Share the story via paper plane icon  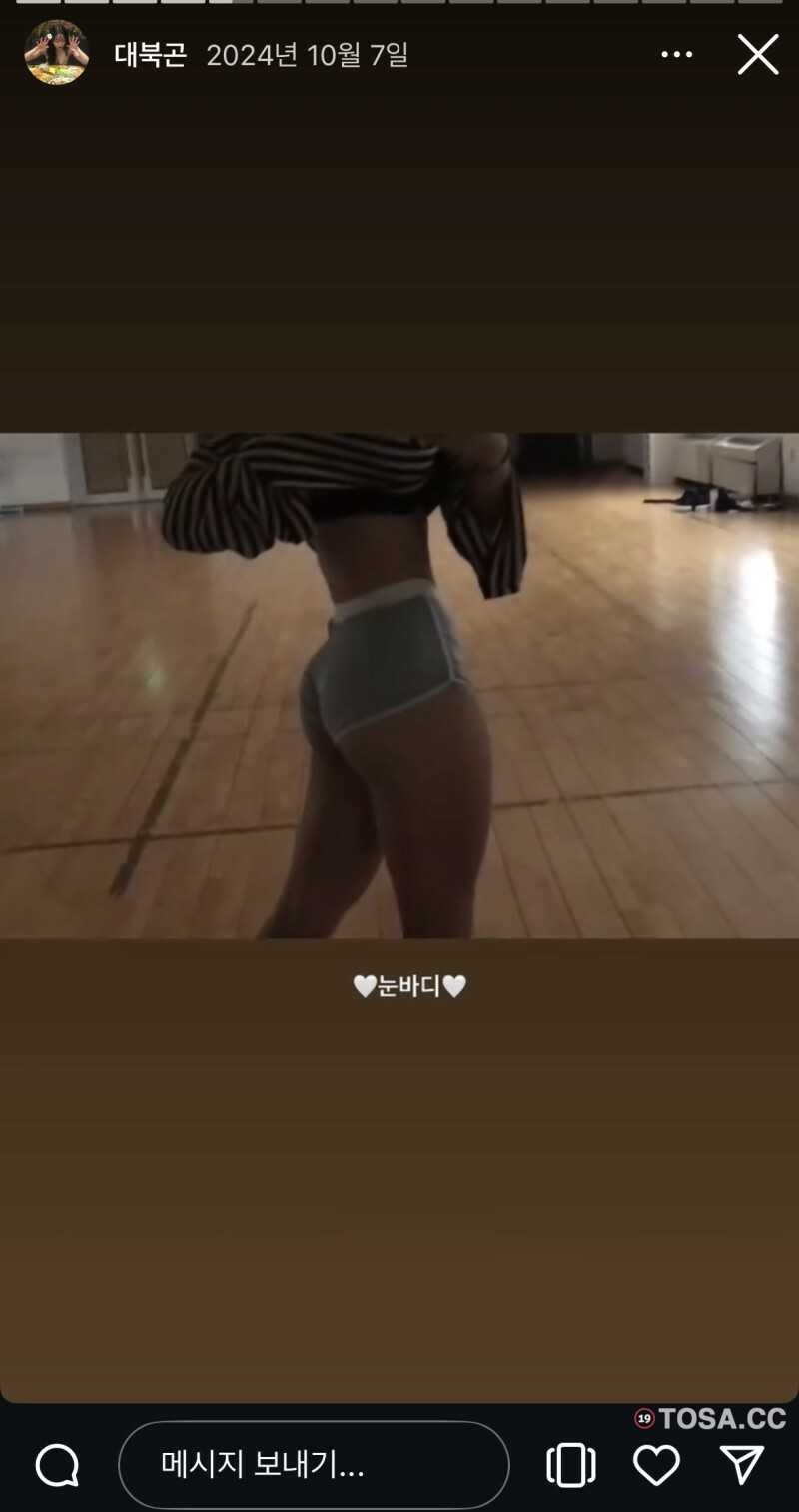[x=742, y=1465]
